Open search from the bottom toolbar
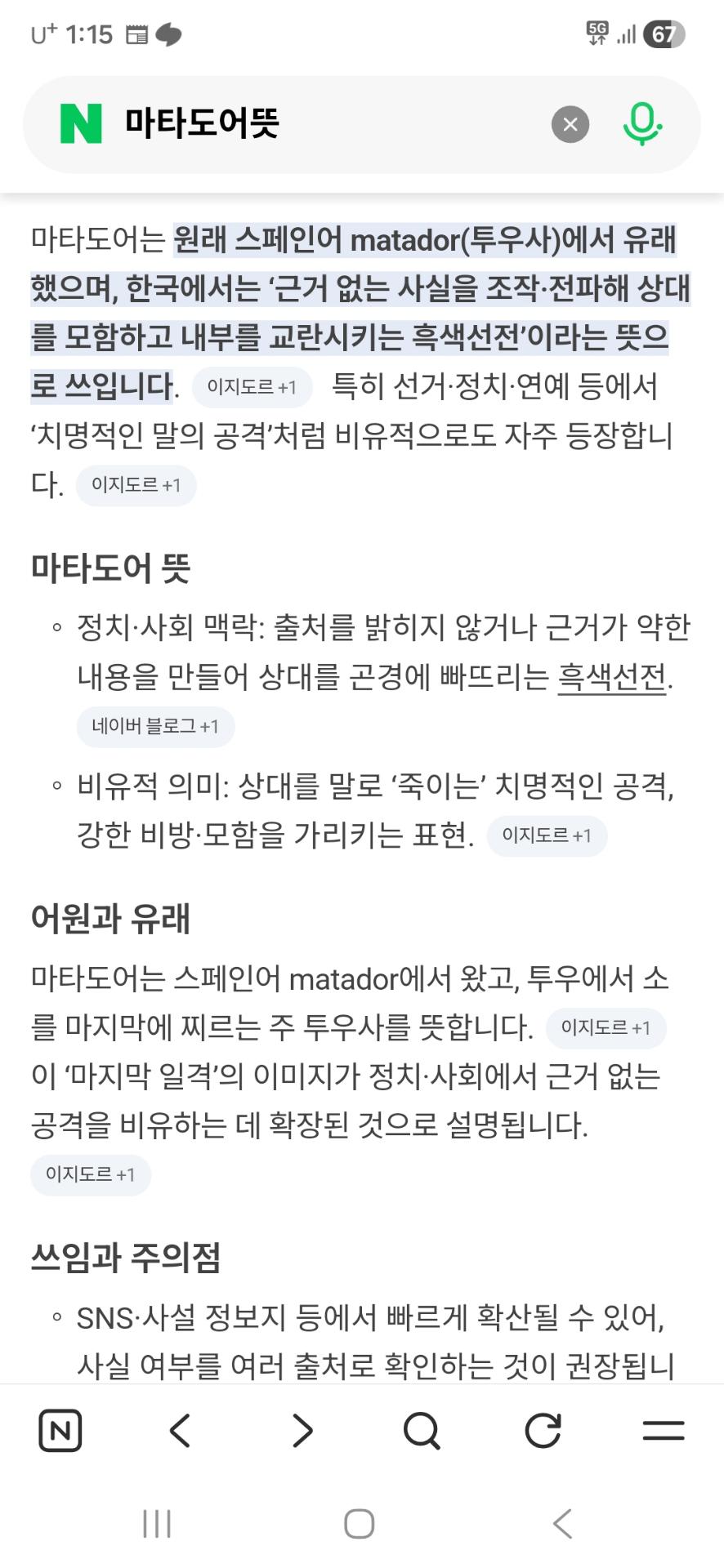This screenshot has width=724, height=1568. 422,1430
